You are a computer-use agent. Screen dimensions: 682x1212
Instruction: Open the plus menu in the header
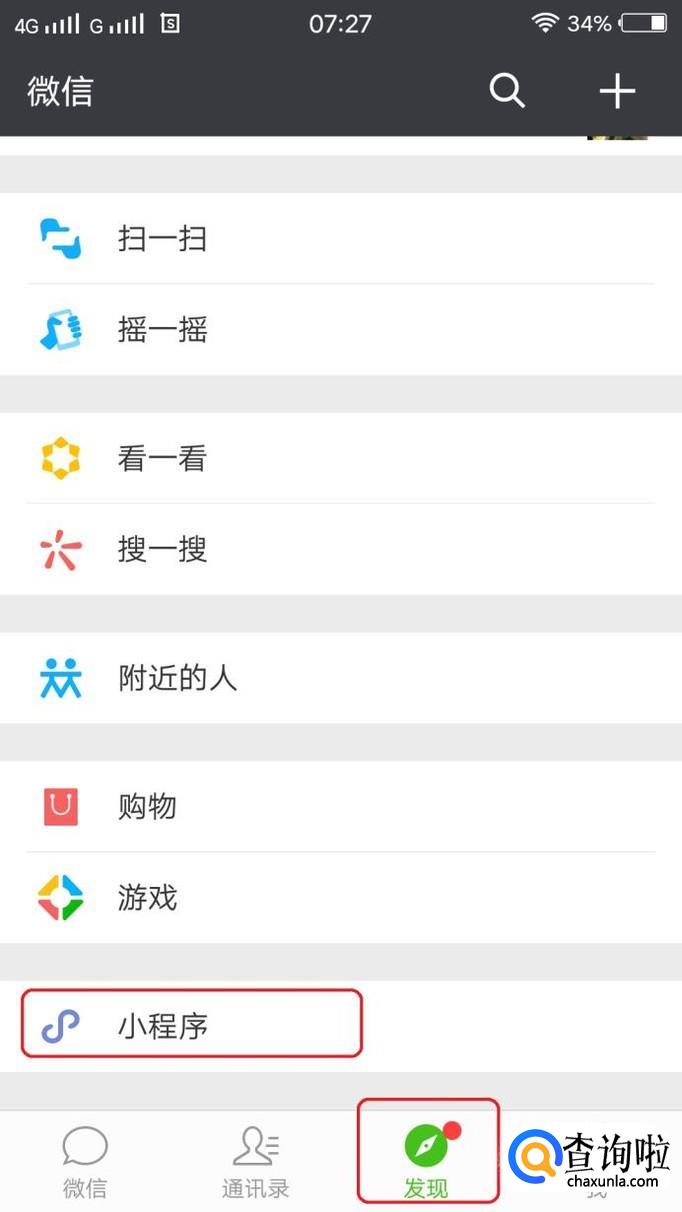[x=617, y=91]
